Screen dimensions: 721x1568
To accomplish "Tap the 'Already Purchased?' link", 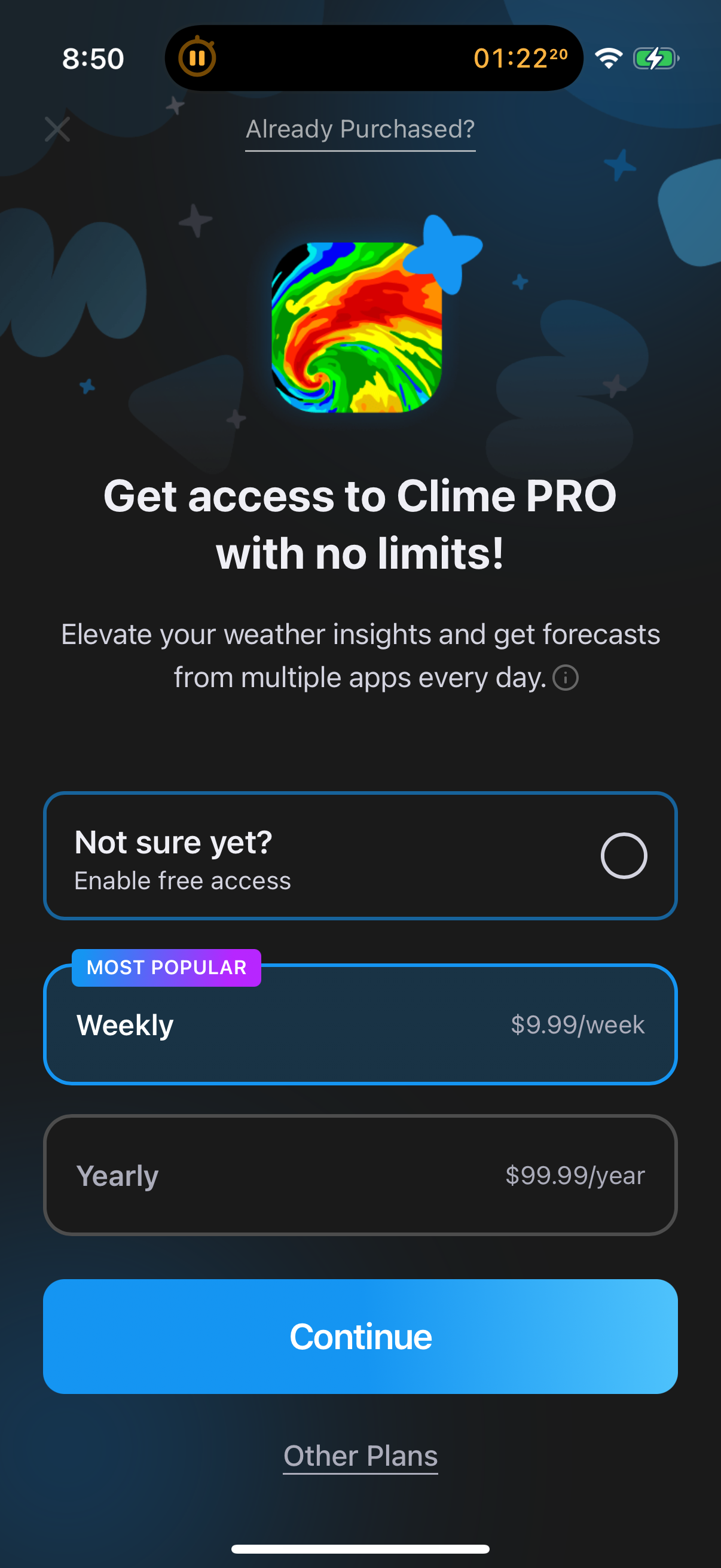I will click(x=360, y=129).
